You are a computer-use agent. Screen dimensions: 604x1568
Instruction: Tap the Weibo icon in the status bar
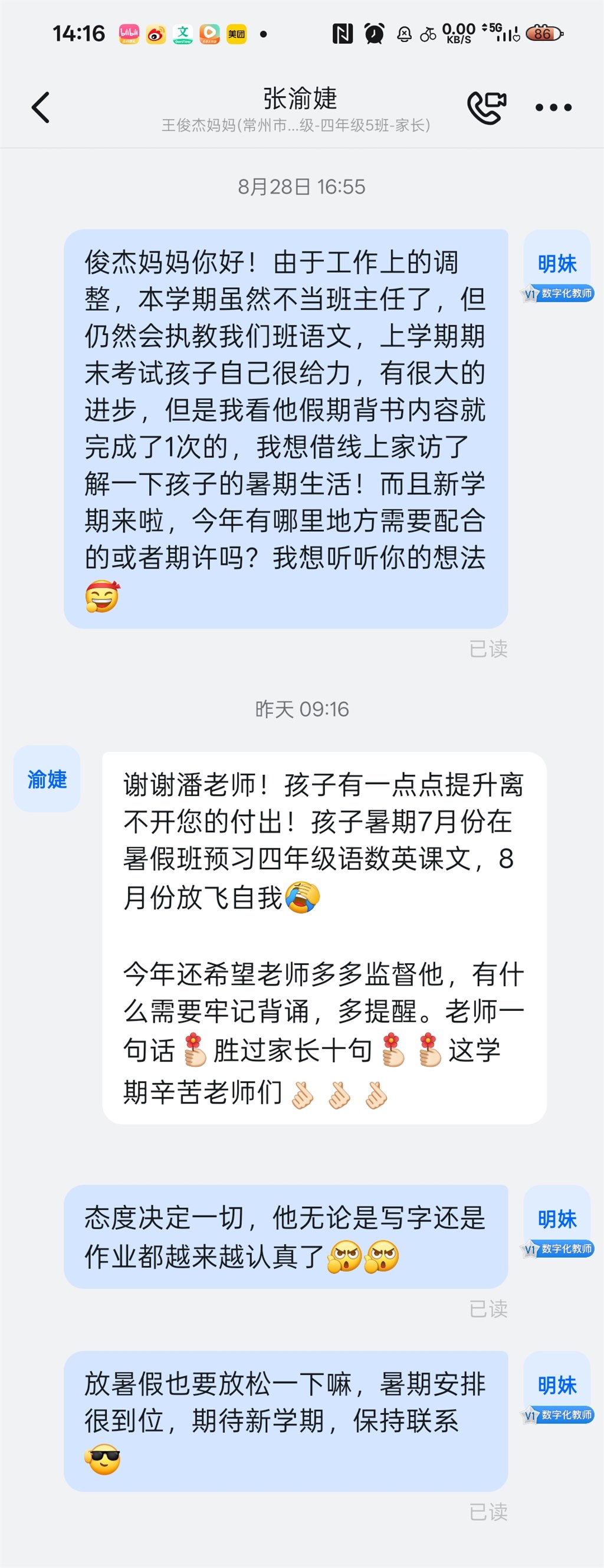(x=155, y=35)
